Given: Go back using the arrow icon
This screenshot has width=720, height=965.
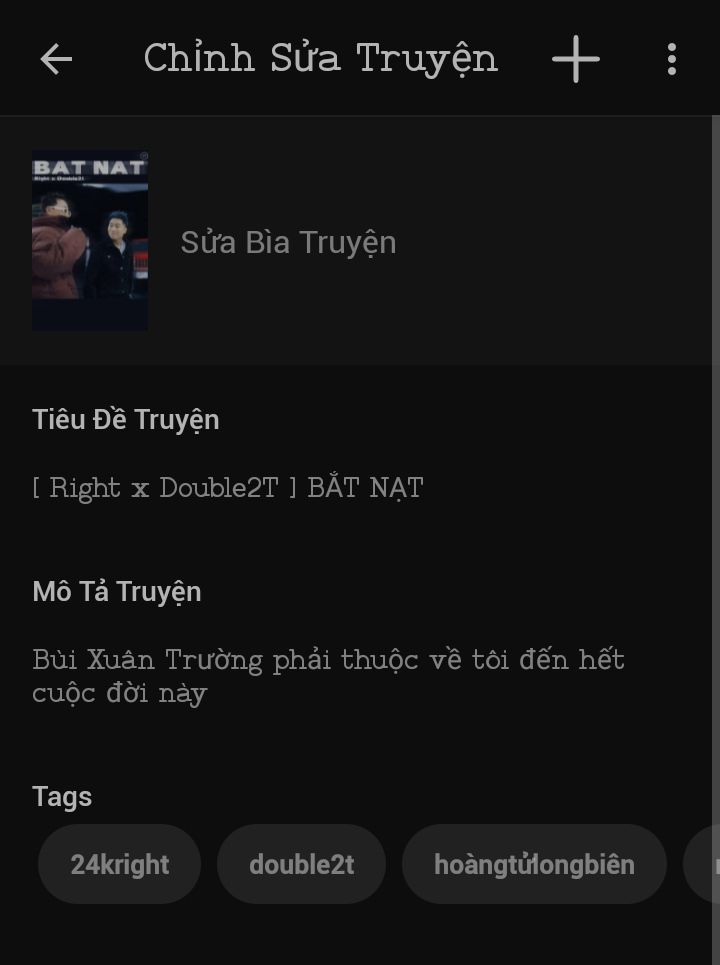Looking at the screenshot, I should (56, 59).
